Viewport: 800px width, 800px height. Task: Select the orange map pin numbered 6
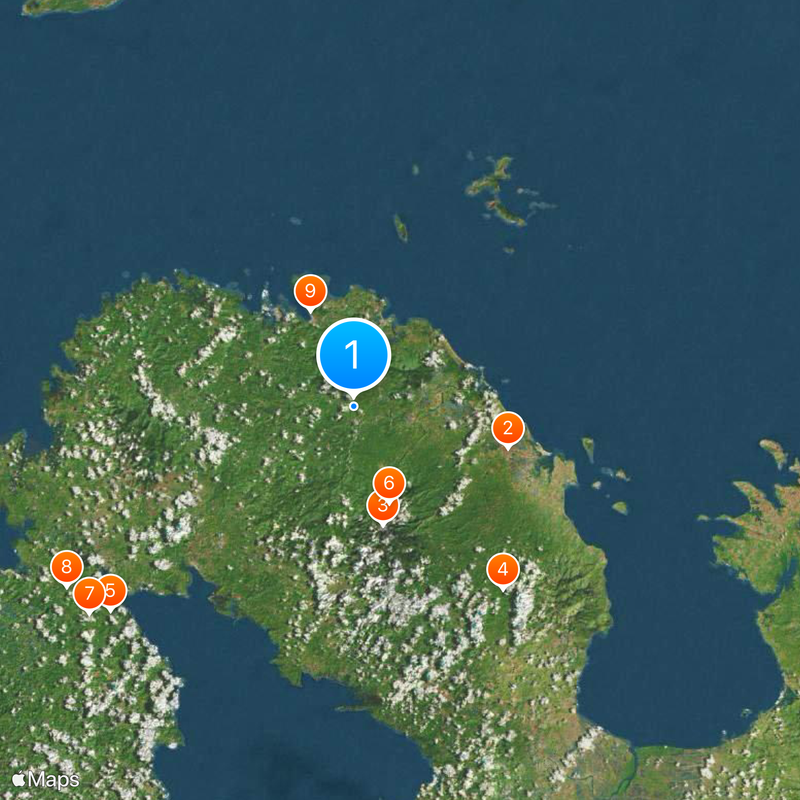pyautogui.click(x=389, y=483)
